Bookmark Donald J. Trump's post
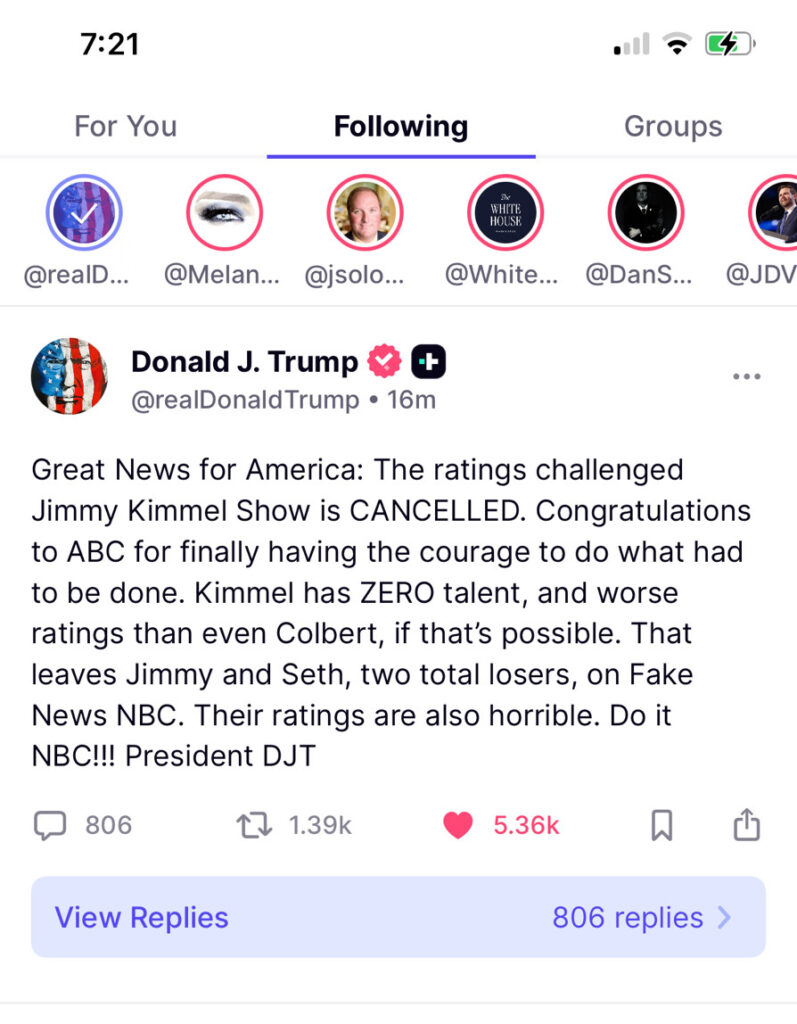This screenshot has width=797, height=1024. 662,825
